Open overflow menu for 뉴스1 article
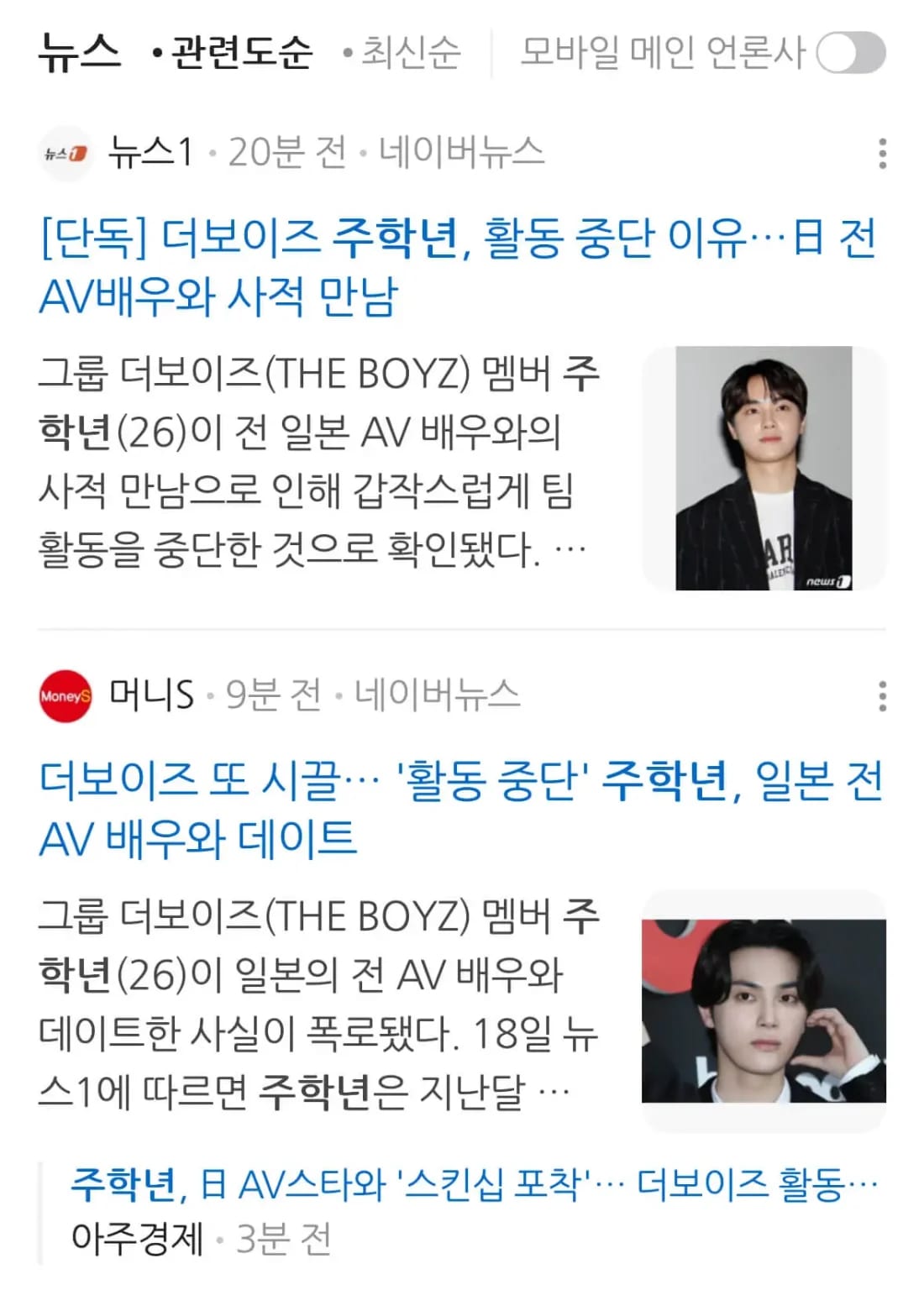The width and height of the screenshot is (924, 1290). tap(881, 154)
